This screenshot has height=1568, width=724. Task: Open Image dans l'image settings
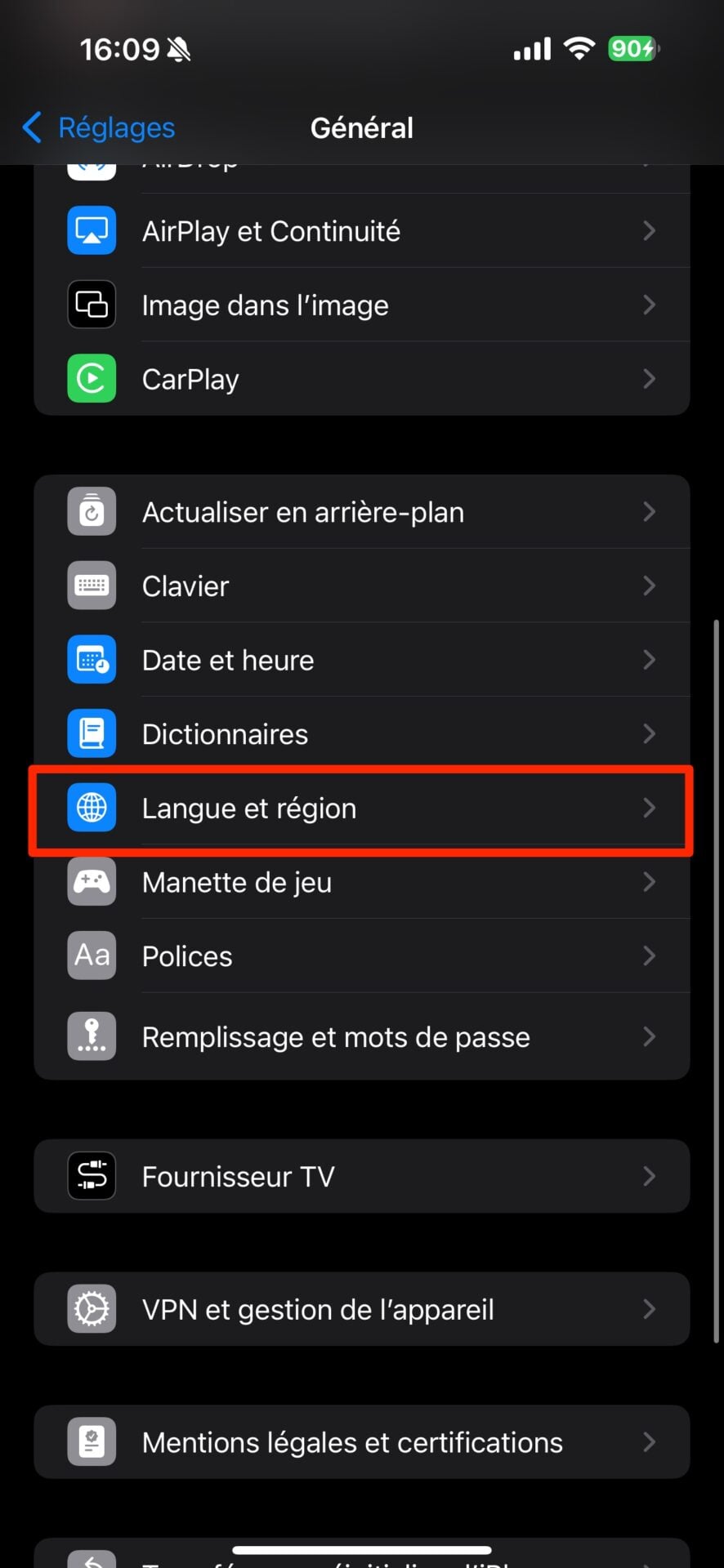(361, 305)
